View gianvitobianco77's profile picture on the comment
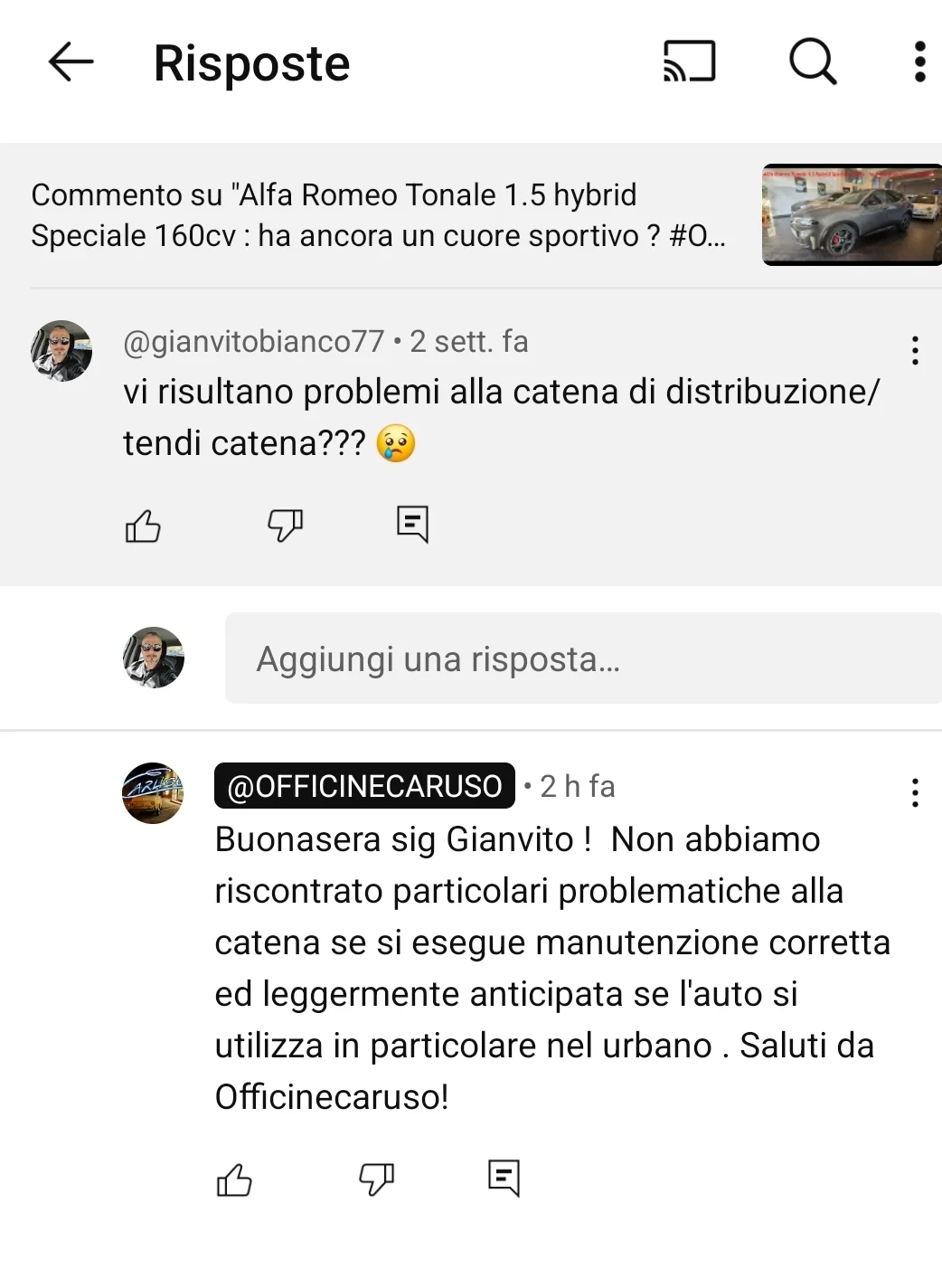 (61, 351)
